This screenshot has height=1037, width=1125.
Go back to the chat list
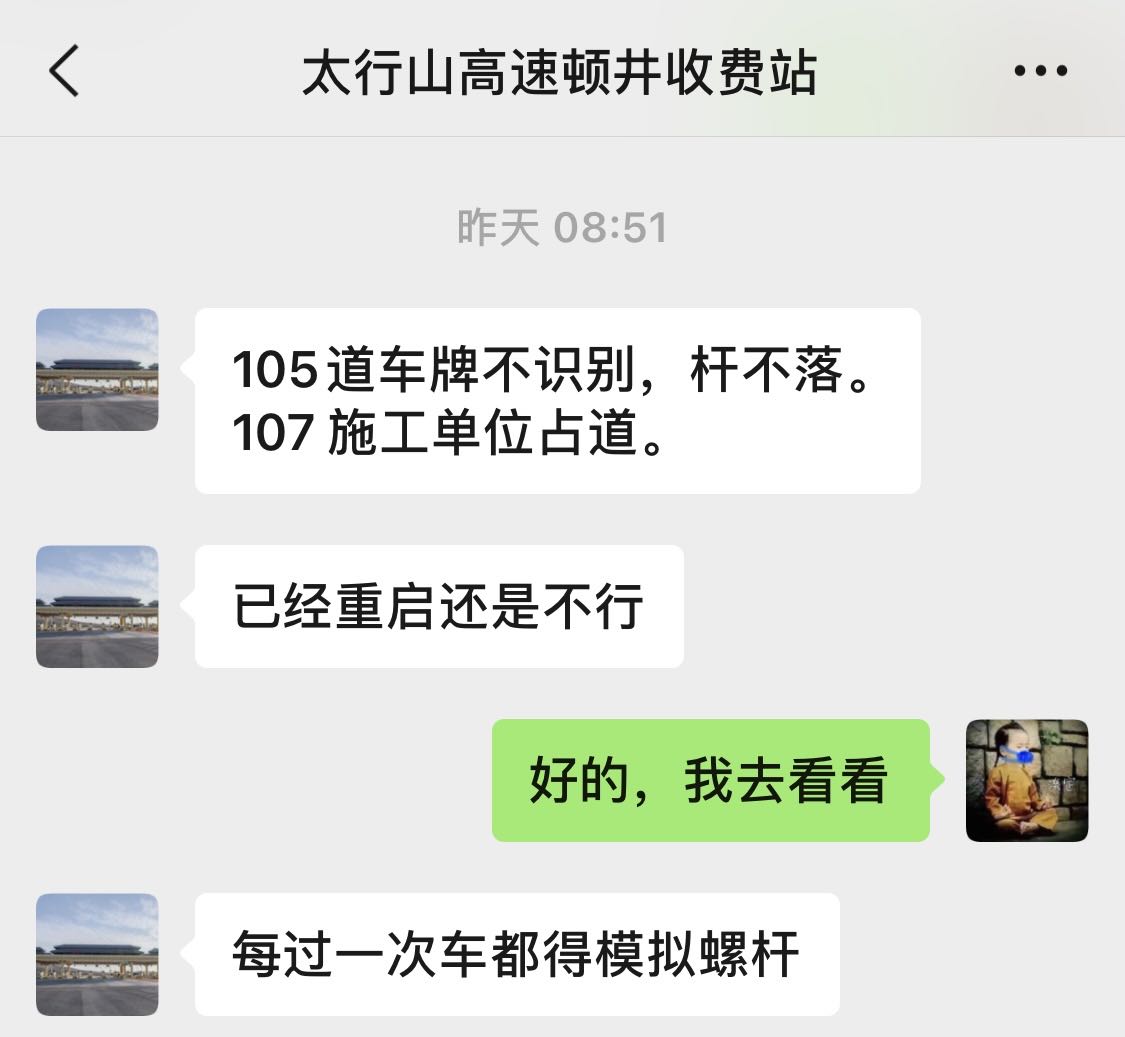click(x=64, y=72)
